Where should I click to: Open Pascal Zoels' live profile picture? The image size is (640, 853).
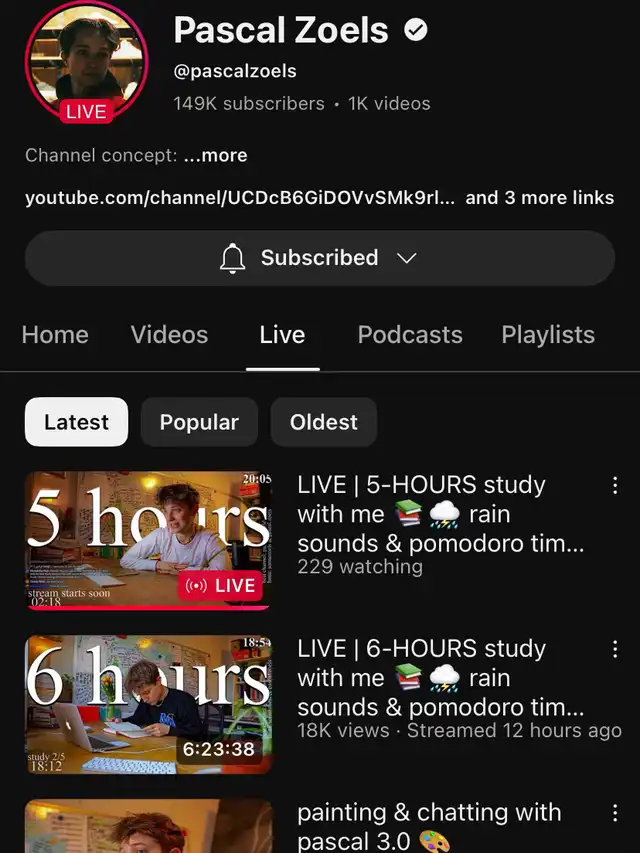tap(86, 63)
